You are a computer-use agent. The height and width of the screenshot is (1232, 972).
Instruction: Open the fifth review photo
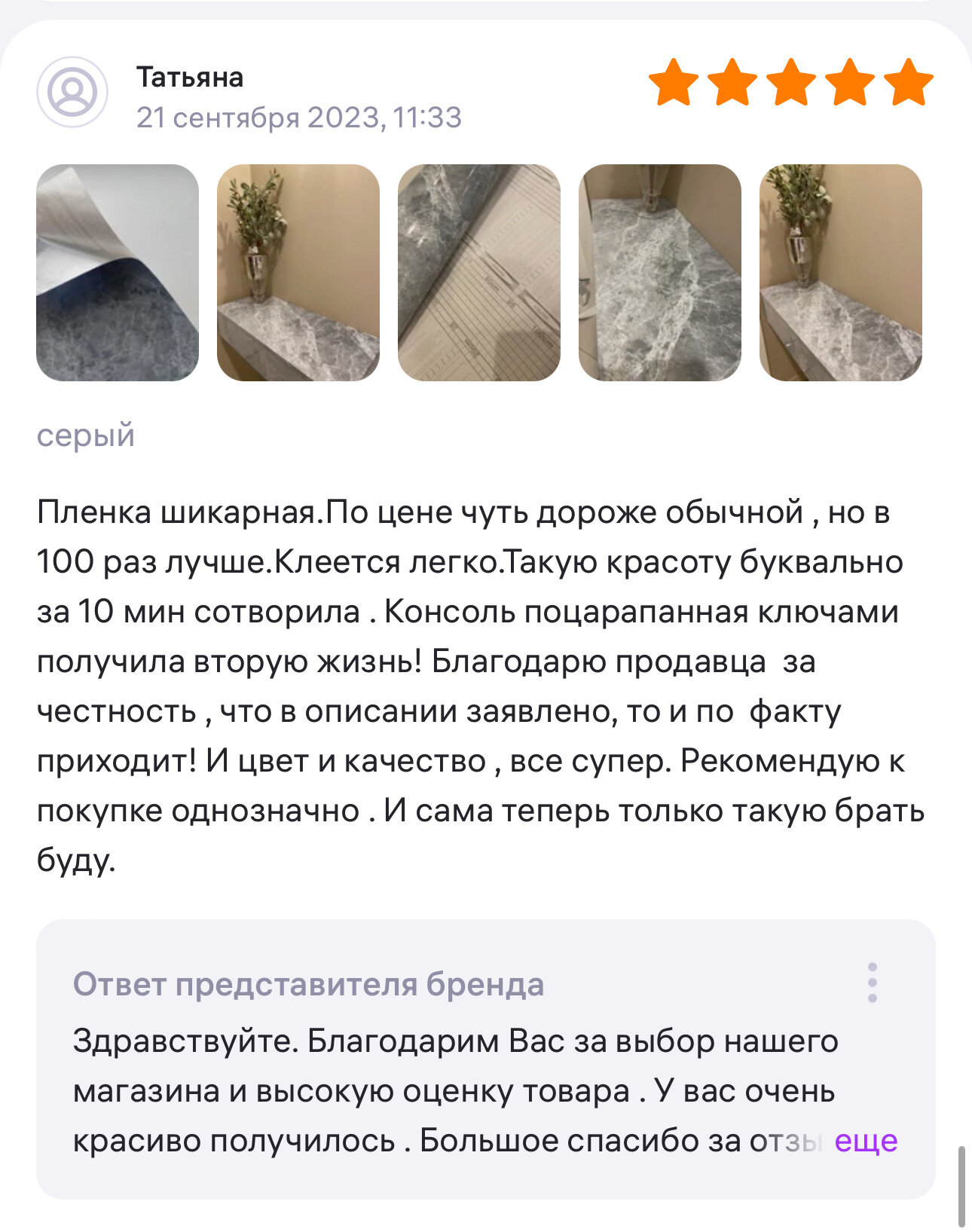[841, 273]
